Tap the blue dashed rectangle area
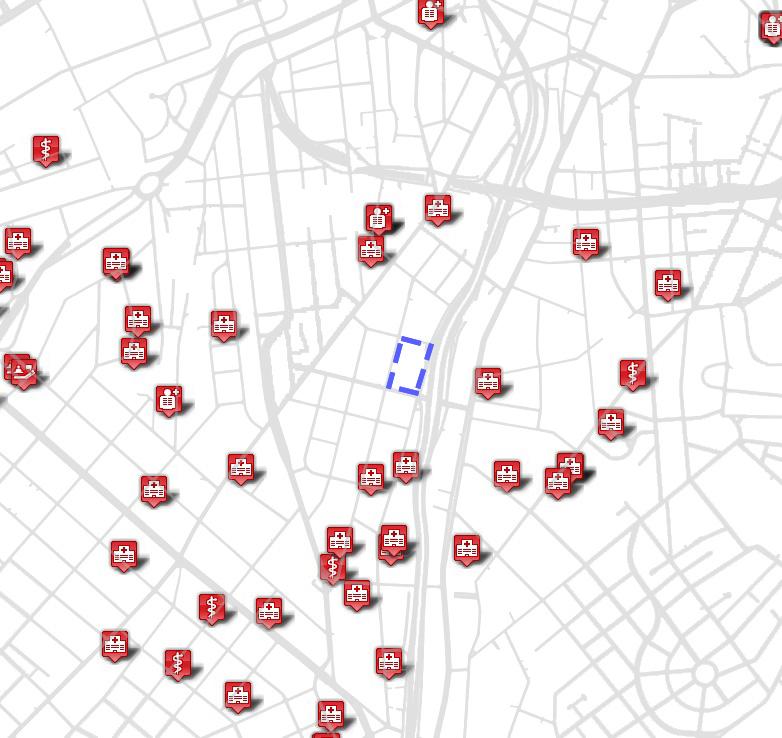This screenshot has height=738, width=782. (x=410, y=365)
